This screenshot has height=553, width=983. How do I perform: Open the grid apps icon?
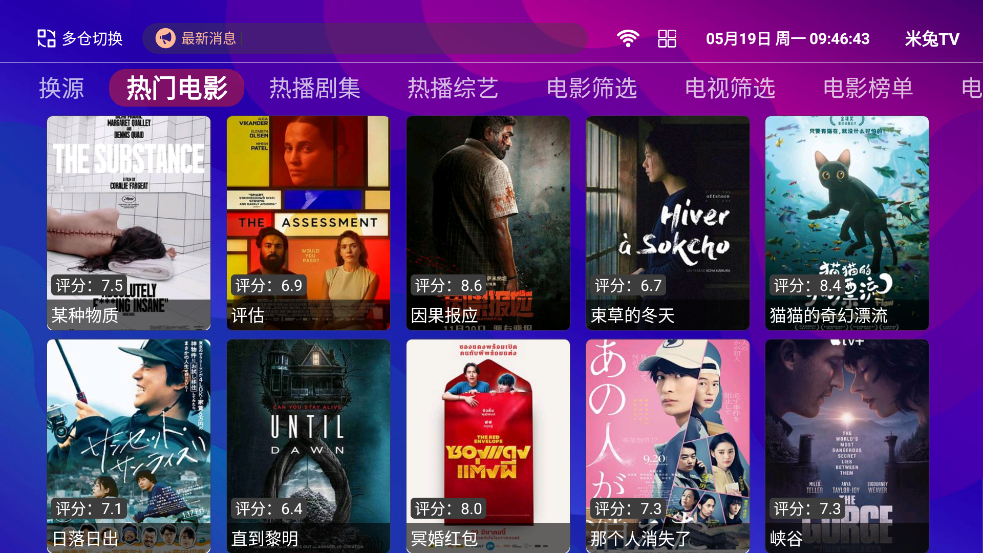pyautogui.click(x=667, y=39)
